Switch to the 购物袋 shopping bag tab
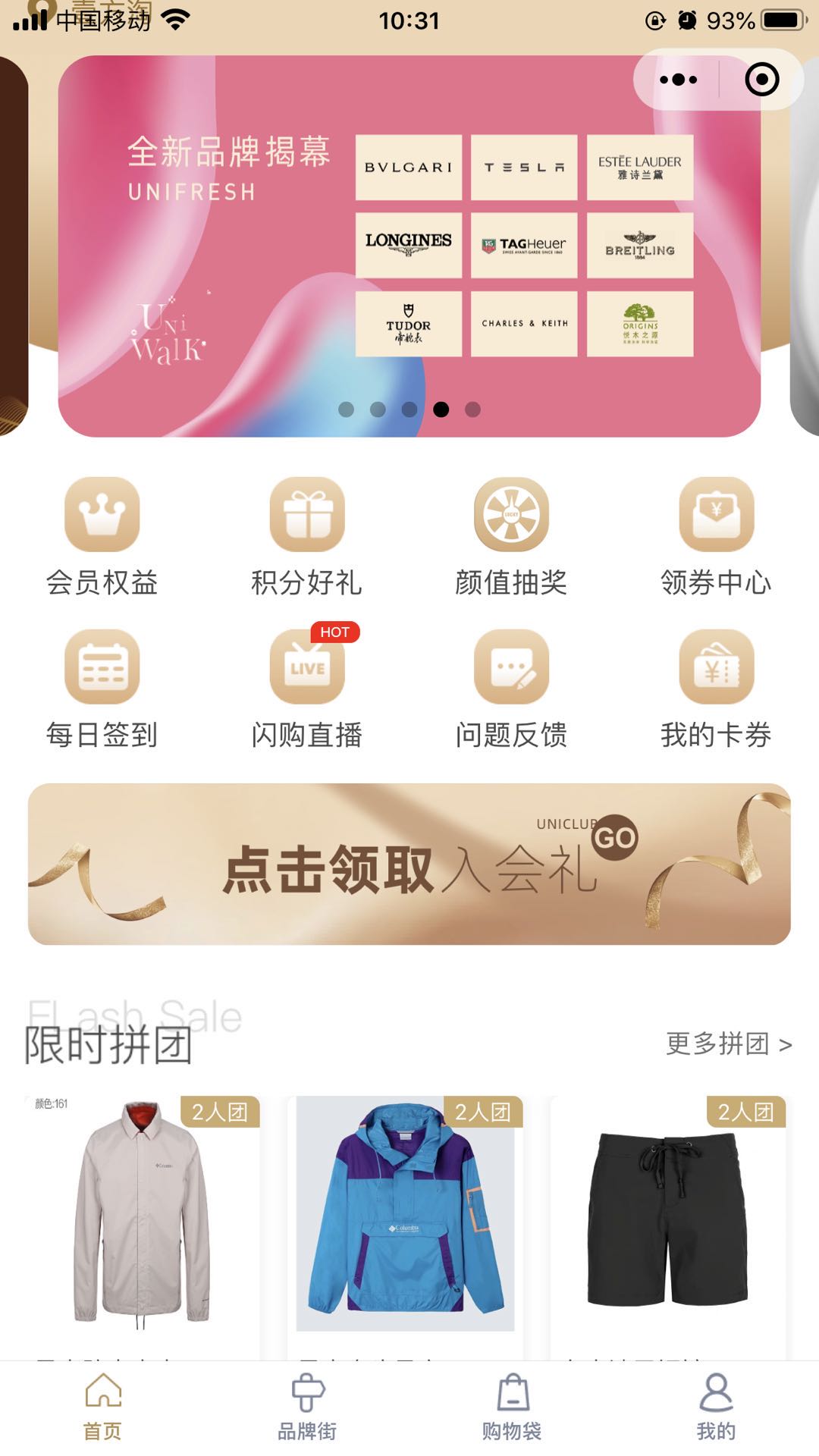Viewport: 819px width, 1456px height. (x=512, y=1407)
